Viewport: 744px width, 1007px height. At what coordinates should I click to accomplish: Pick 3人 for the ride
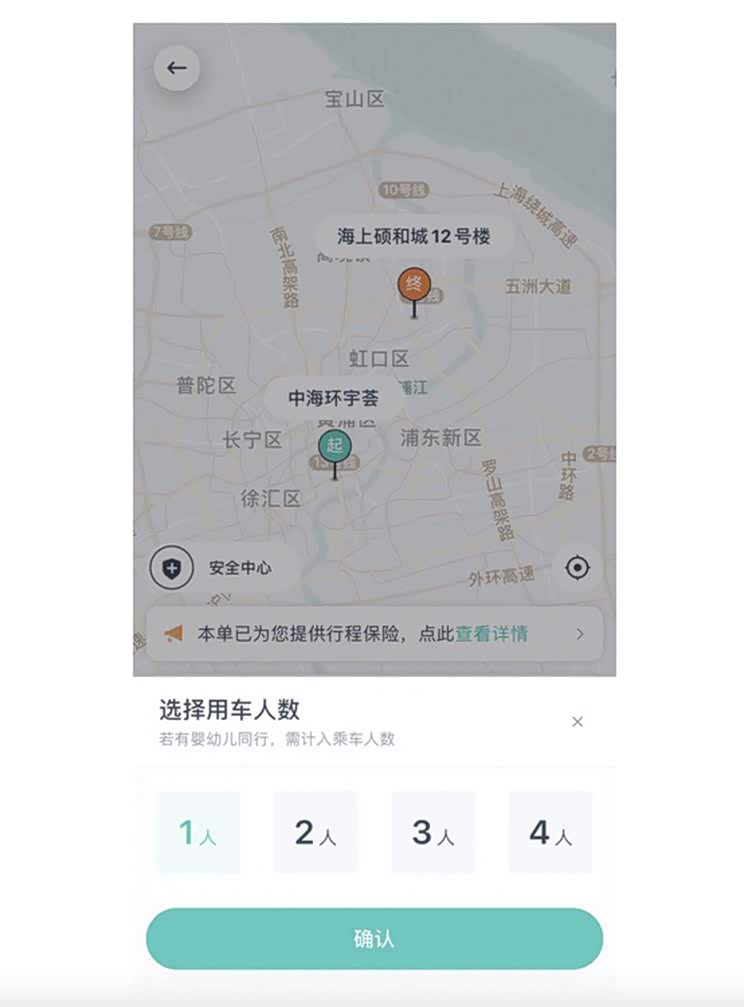tap(433, 832)
